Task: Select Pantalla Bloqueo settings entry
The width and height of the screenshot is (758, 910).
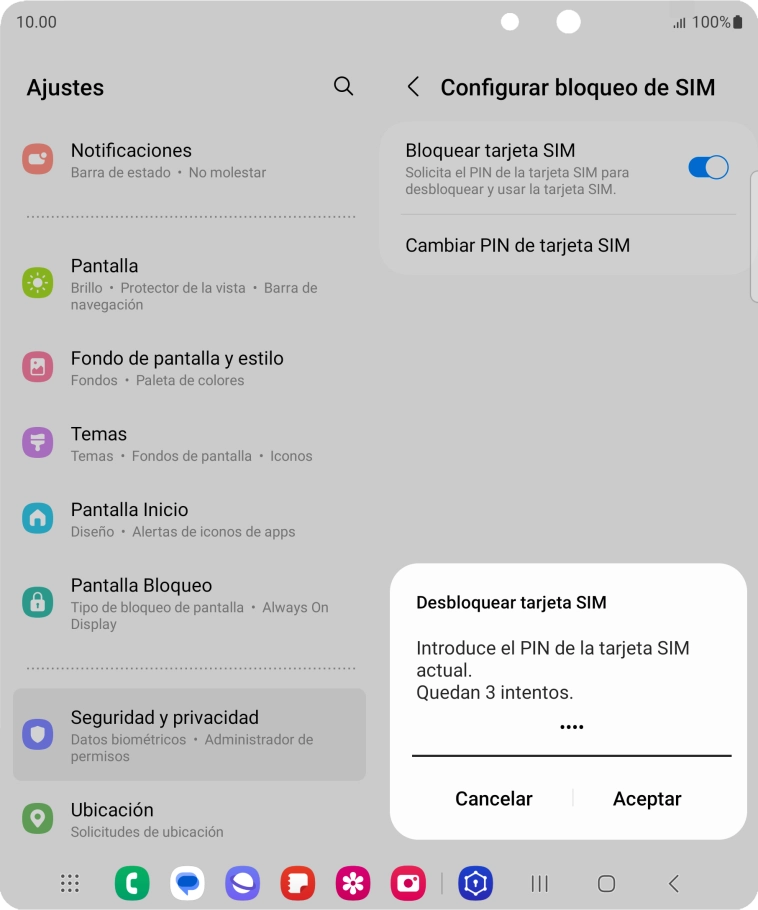Action: 140,585
